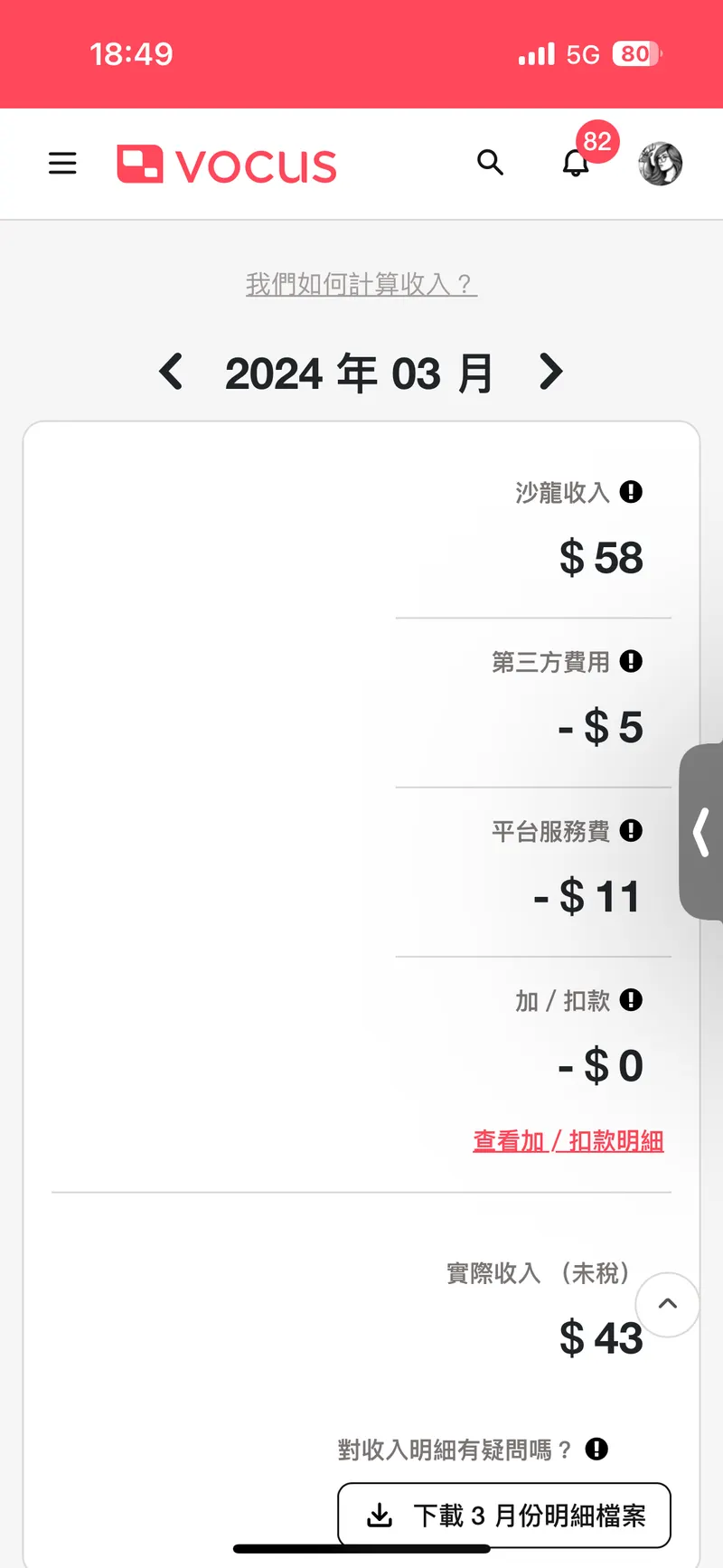Download the 3 月份明細檔案

click(504, 1515)
